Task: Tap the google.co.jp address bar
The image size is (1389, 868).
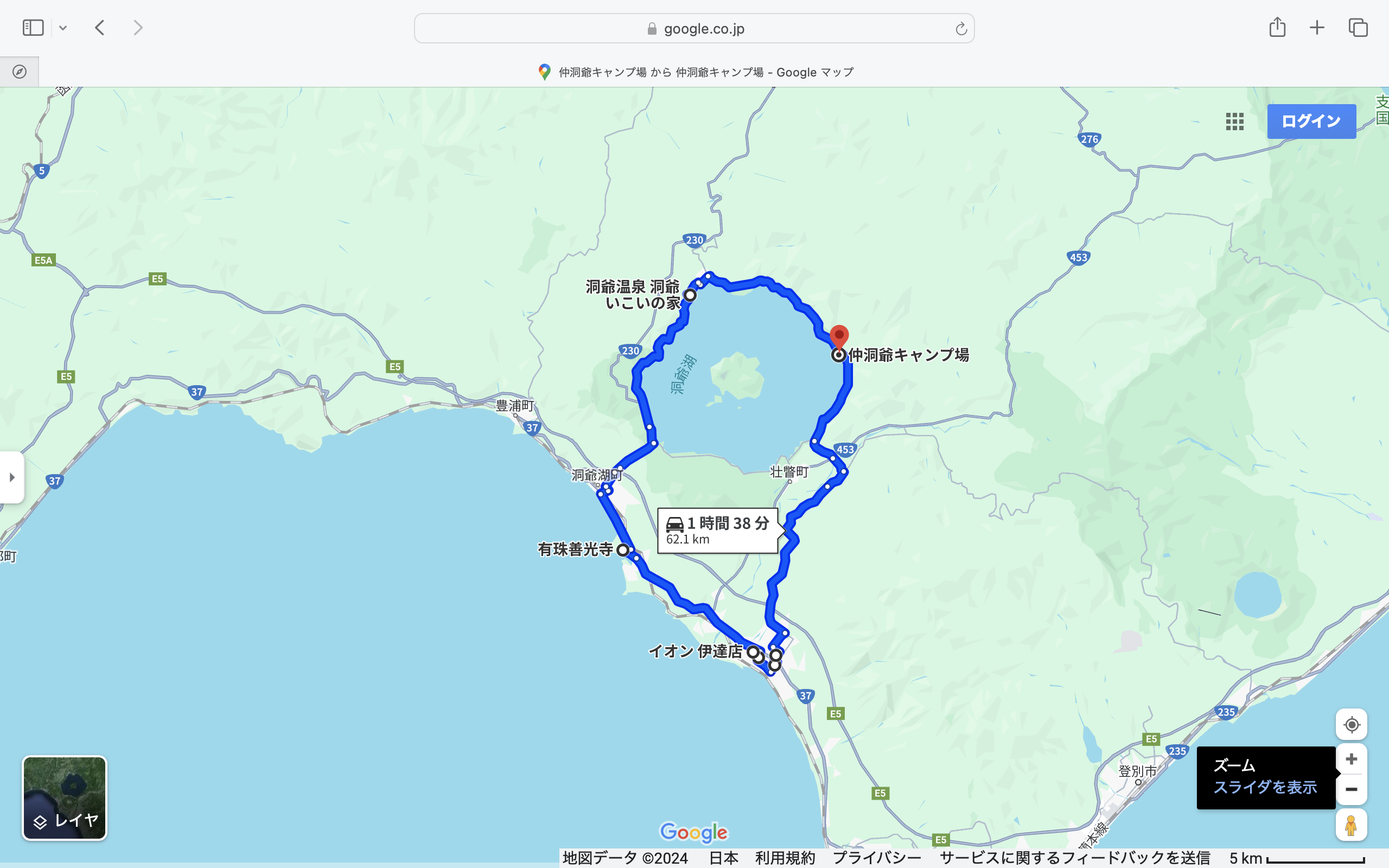Action: pyautogui.click(x=693, y=29)
